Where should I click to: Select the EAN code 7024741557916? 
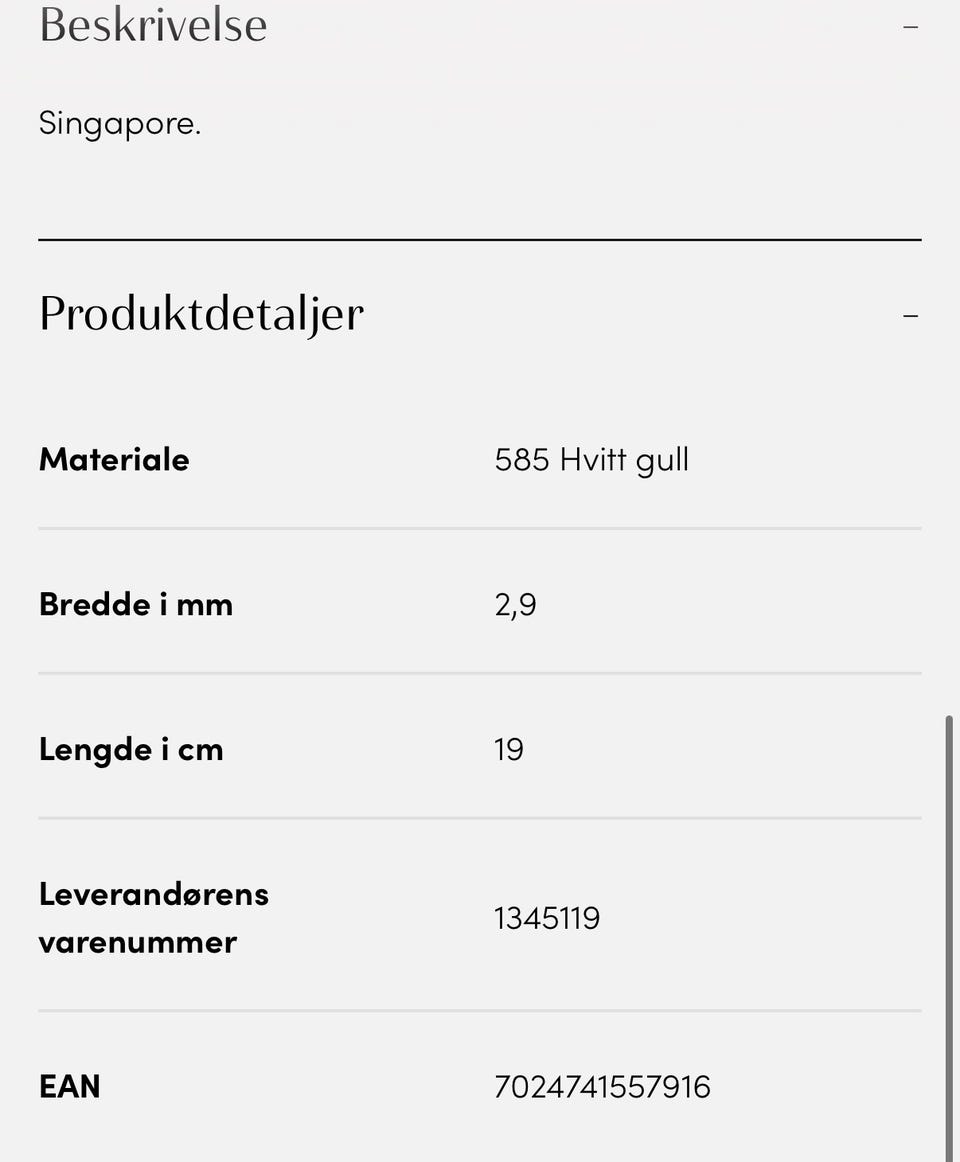[602, 1086]
